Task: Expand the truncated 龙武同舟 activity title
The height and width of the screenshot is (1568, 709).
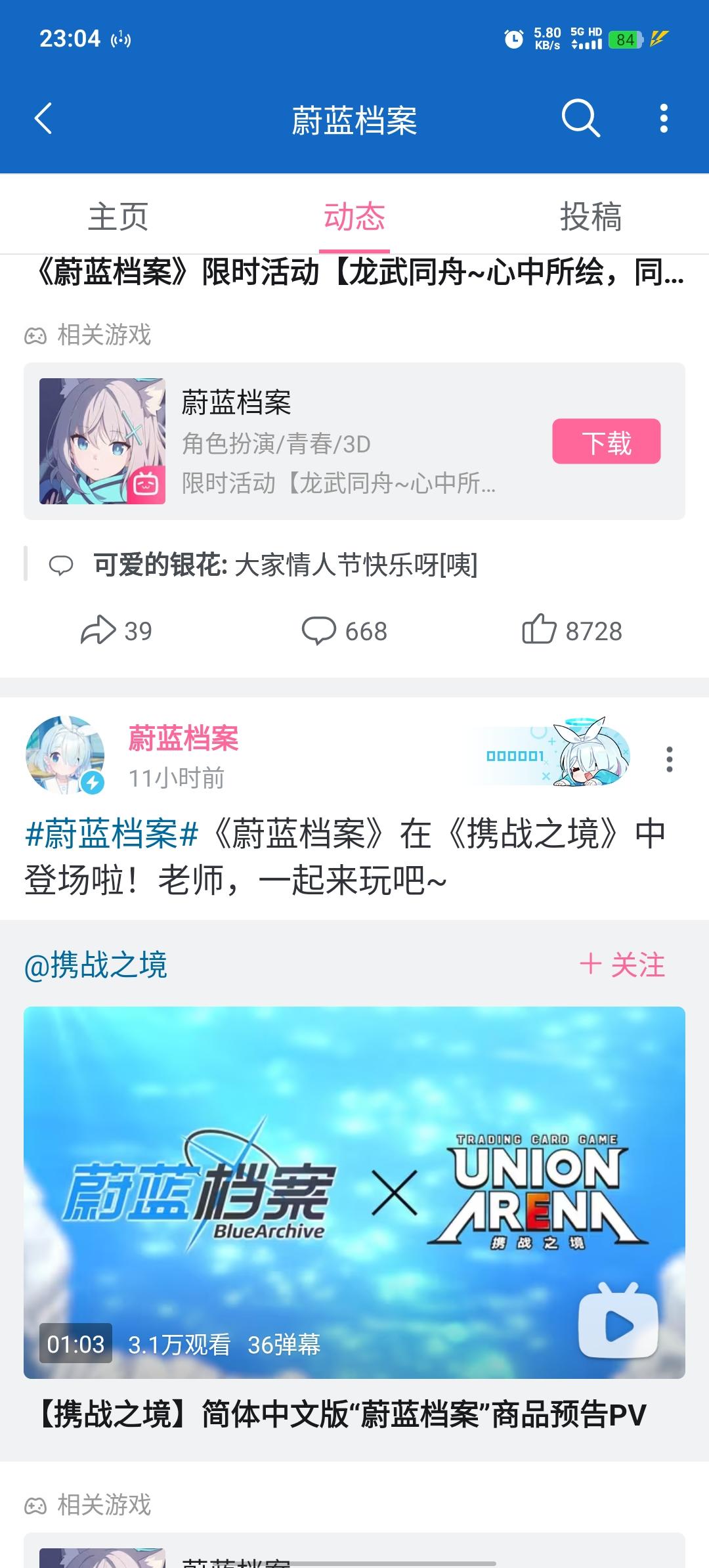Action: (x=354, y=276)
